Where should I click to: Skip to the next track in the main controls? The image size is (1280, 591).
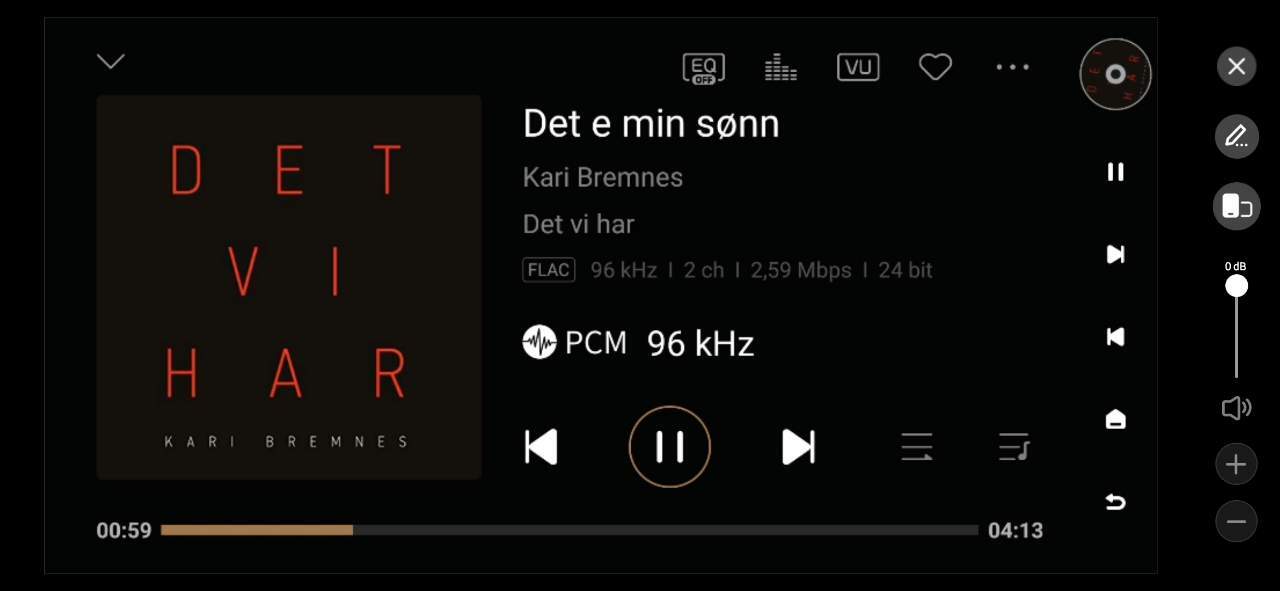click(x=798, y=447)
